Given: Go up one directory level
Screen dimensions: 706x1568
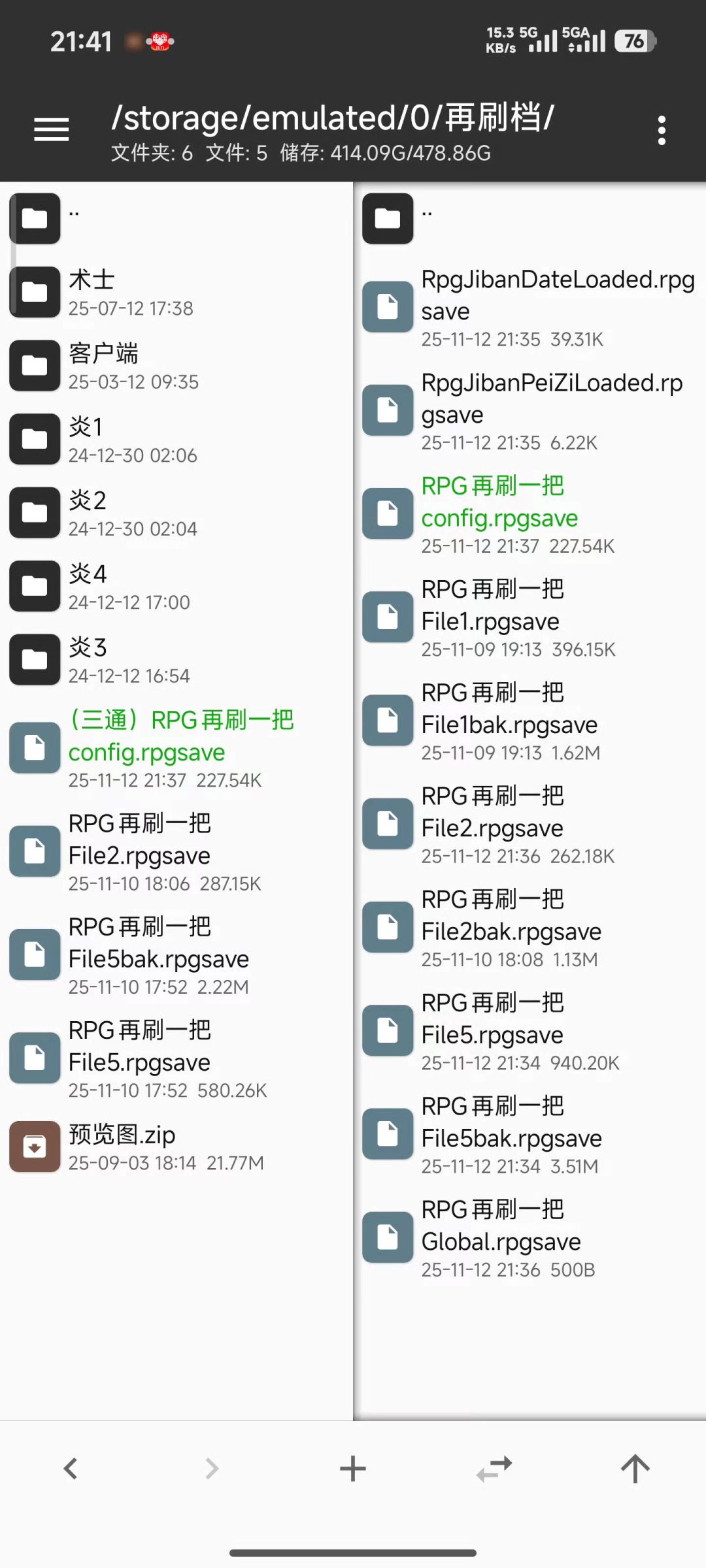Looking at the screenshot, I should (x=635, y=1469).
